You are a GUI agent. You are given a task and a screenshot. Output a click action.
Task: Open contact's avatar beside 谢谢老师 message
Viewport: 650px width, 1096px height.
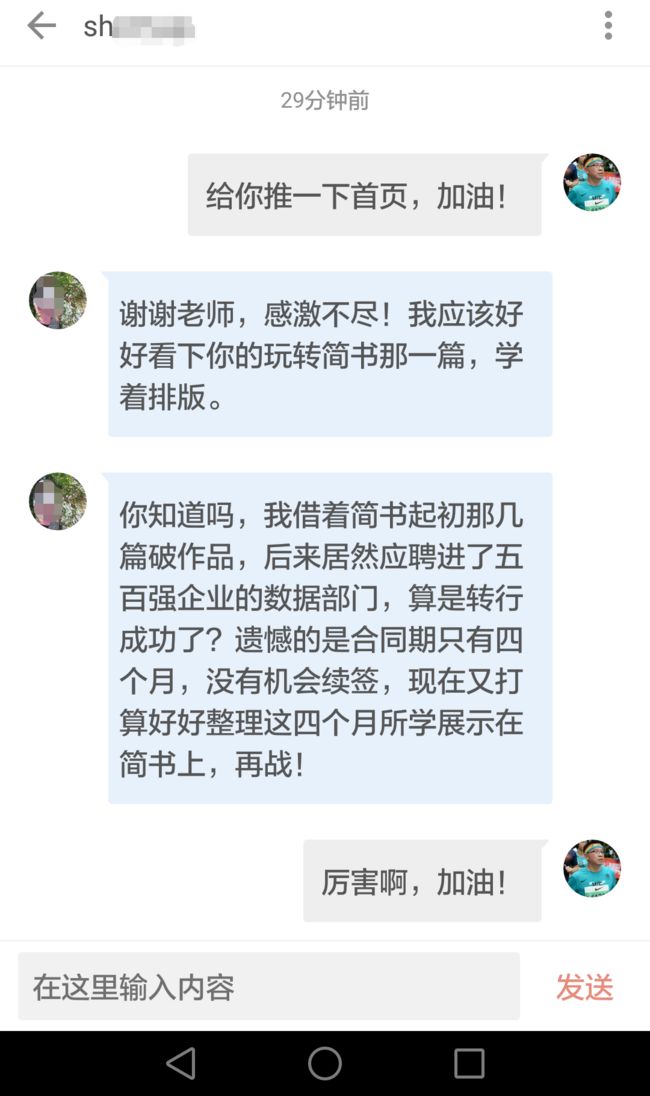[58, 300]
